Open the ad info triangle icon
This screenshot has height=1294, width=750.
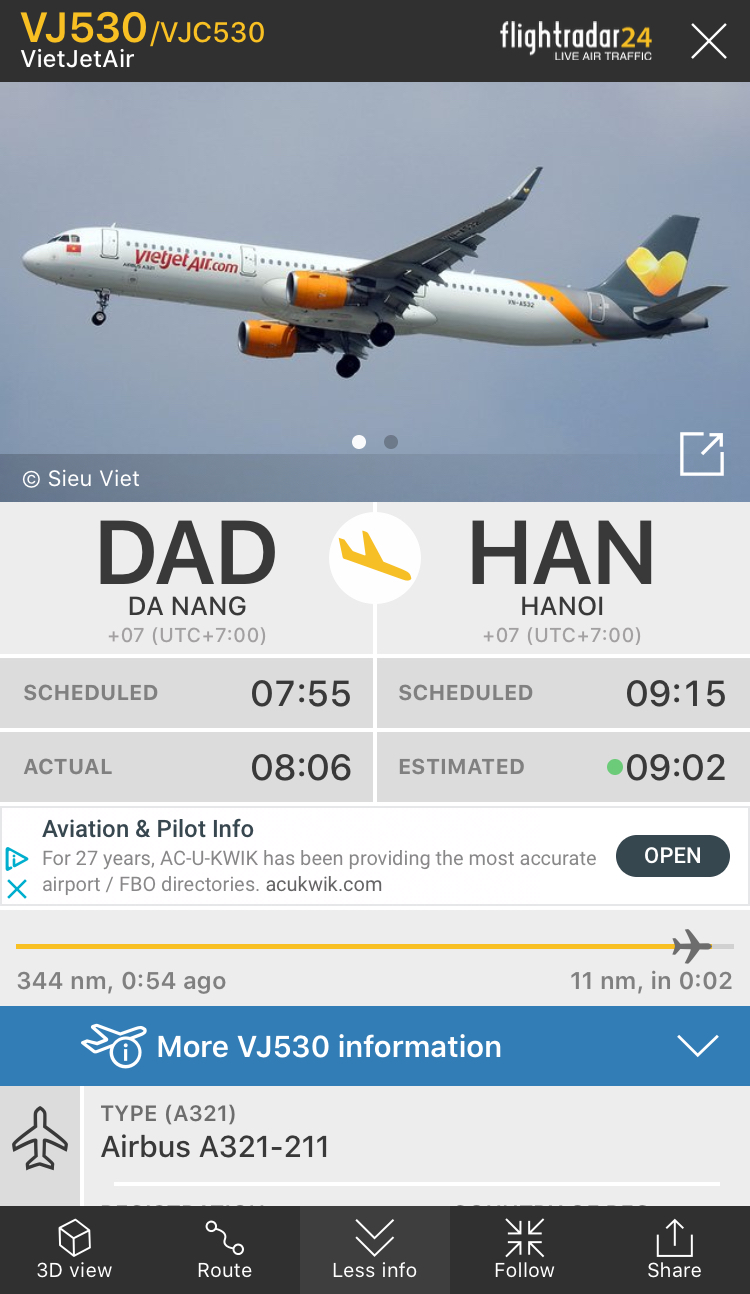click(17, 858)
